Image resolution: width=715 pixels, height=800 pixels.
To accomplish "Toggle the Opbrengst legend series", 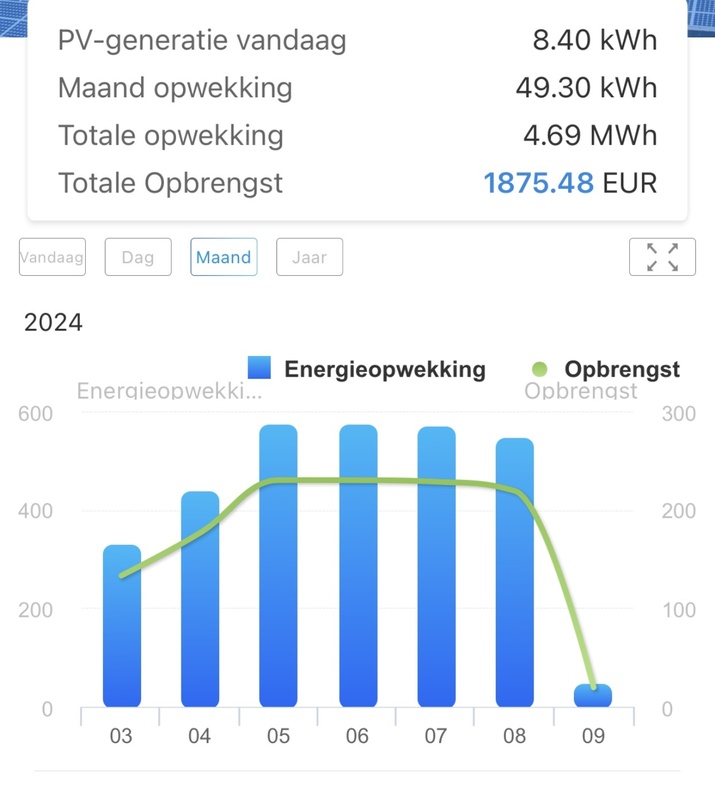I will click(606, 369).
